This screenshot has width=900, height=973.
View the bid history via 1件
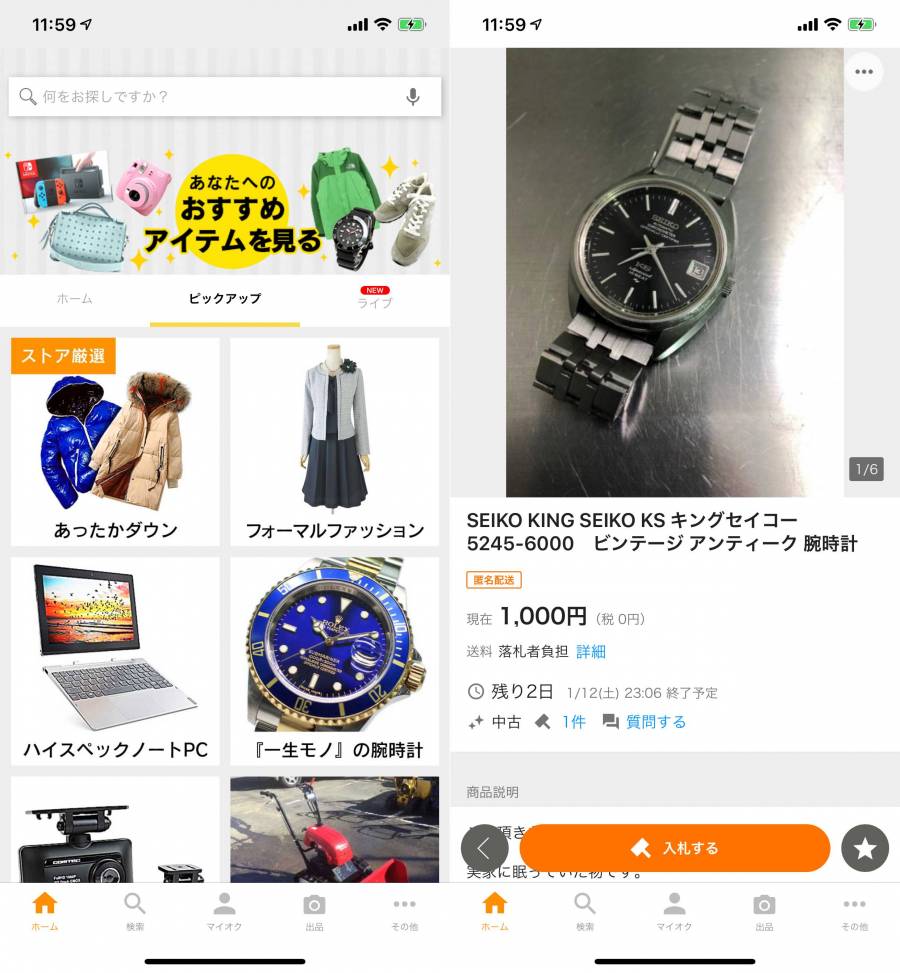coord(573,722)
